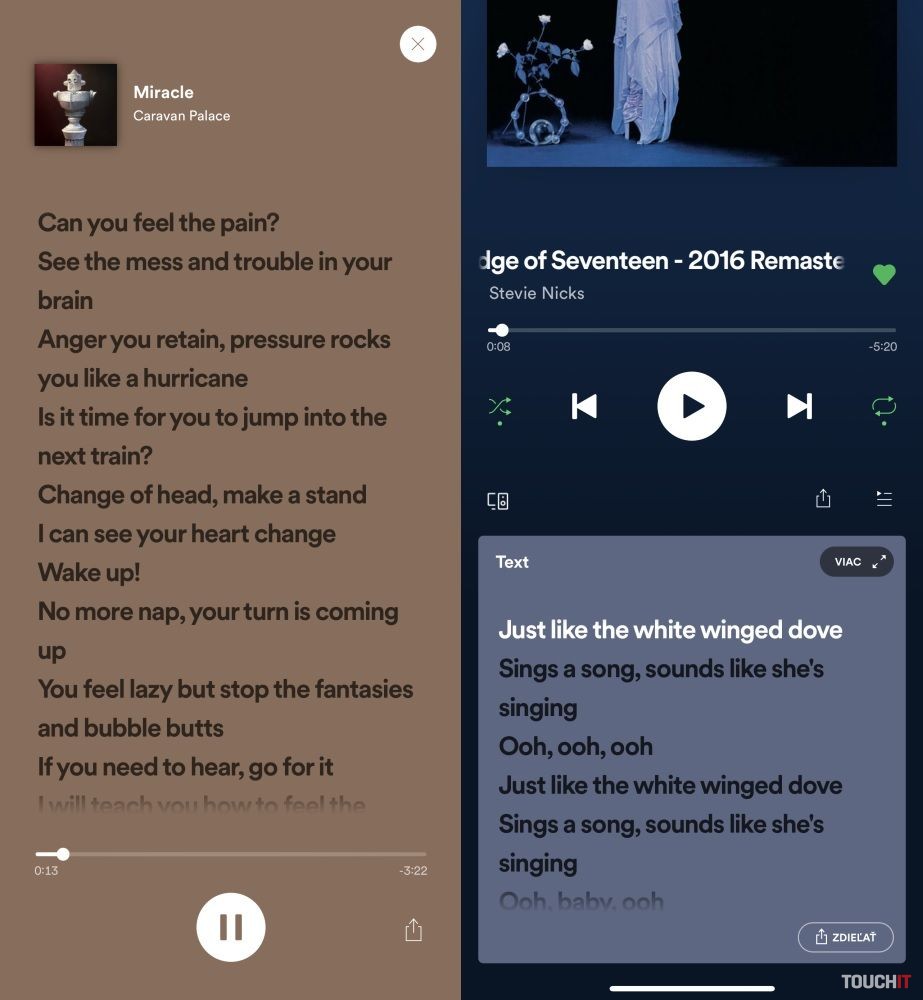Open the play queue
The height and width of the screenshot is (1000, 923).
pos(884,498)
